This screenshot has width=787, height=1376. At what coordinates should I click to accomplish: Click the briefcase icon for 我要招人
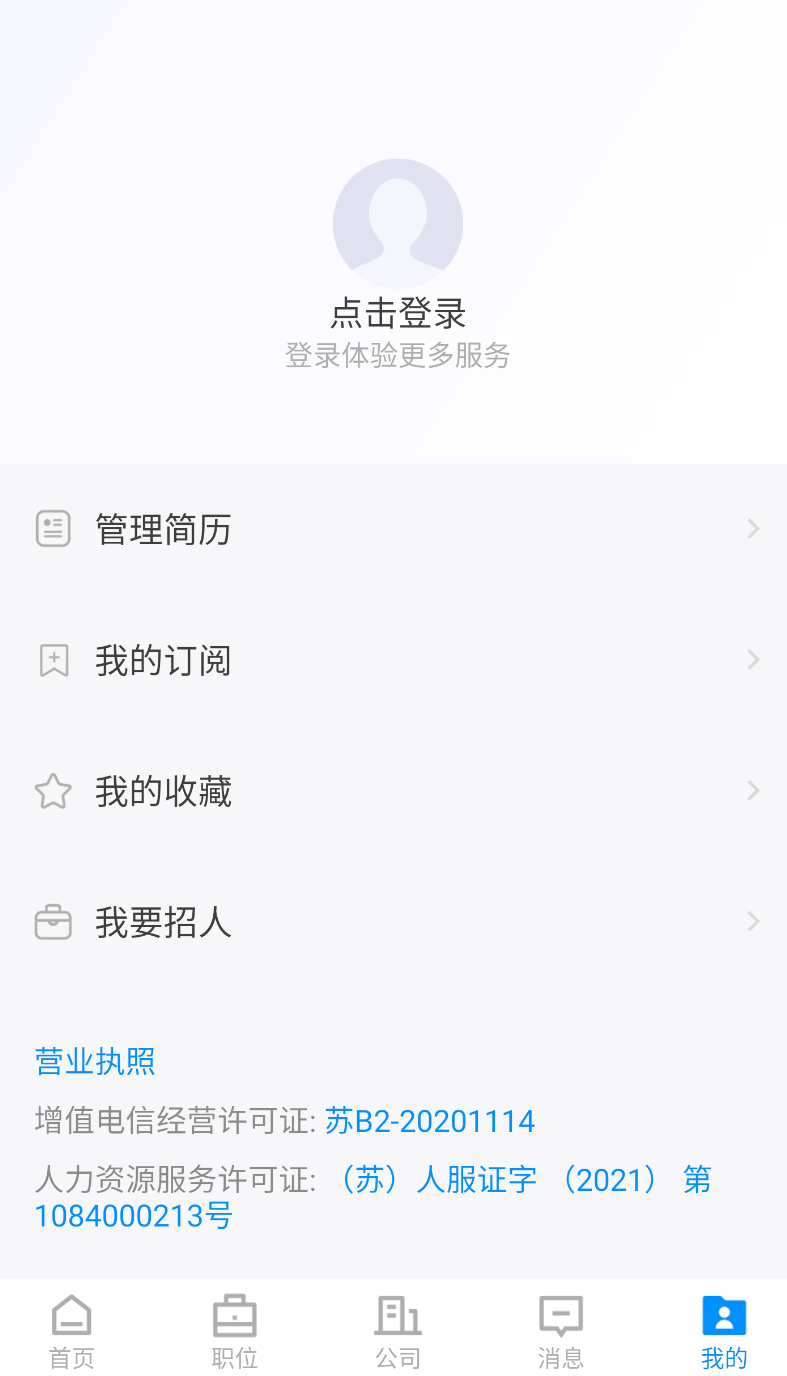click(53, 922)
